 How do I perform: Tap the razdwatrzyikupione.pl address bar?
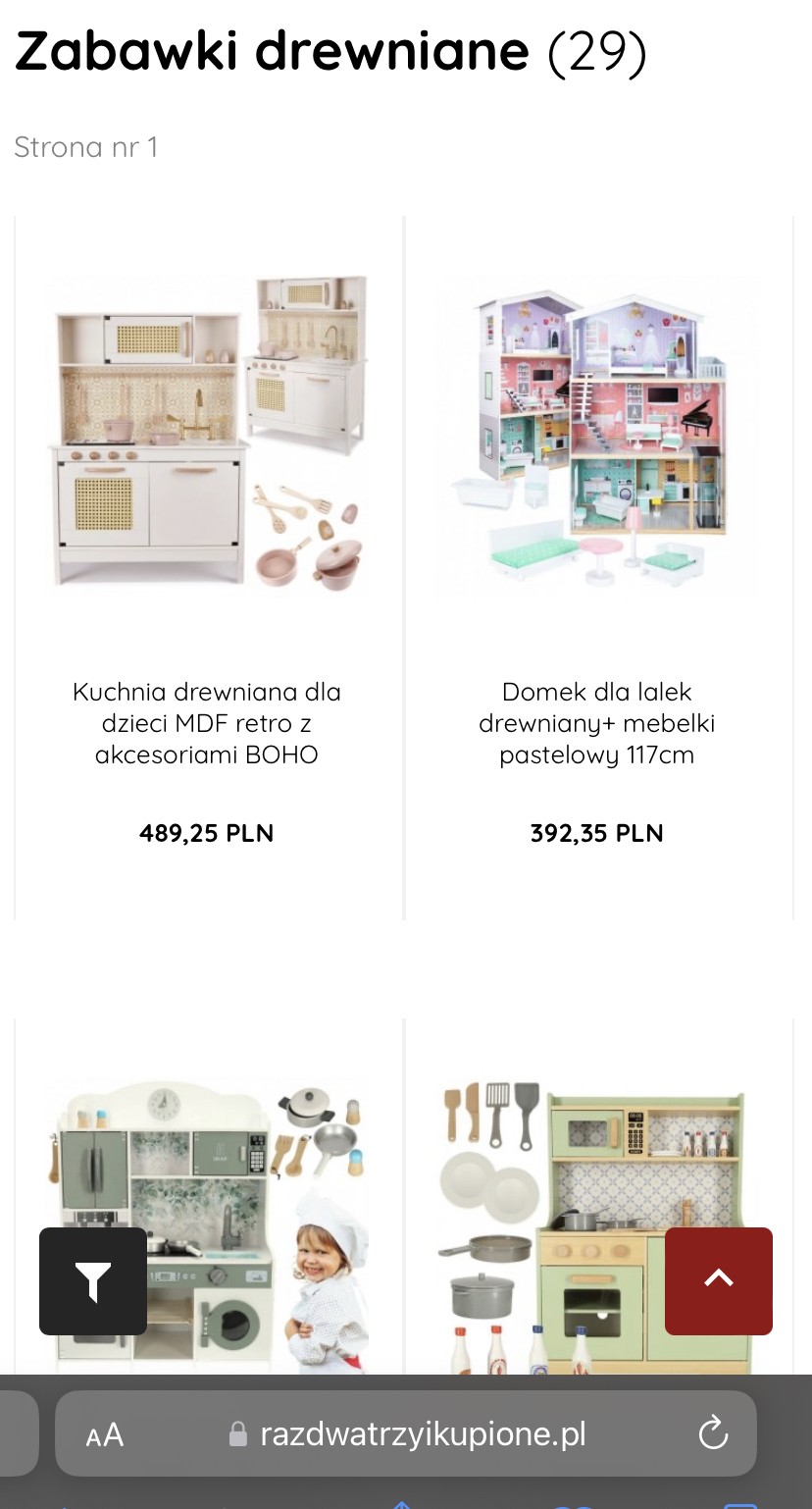(422, 1434)
